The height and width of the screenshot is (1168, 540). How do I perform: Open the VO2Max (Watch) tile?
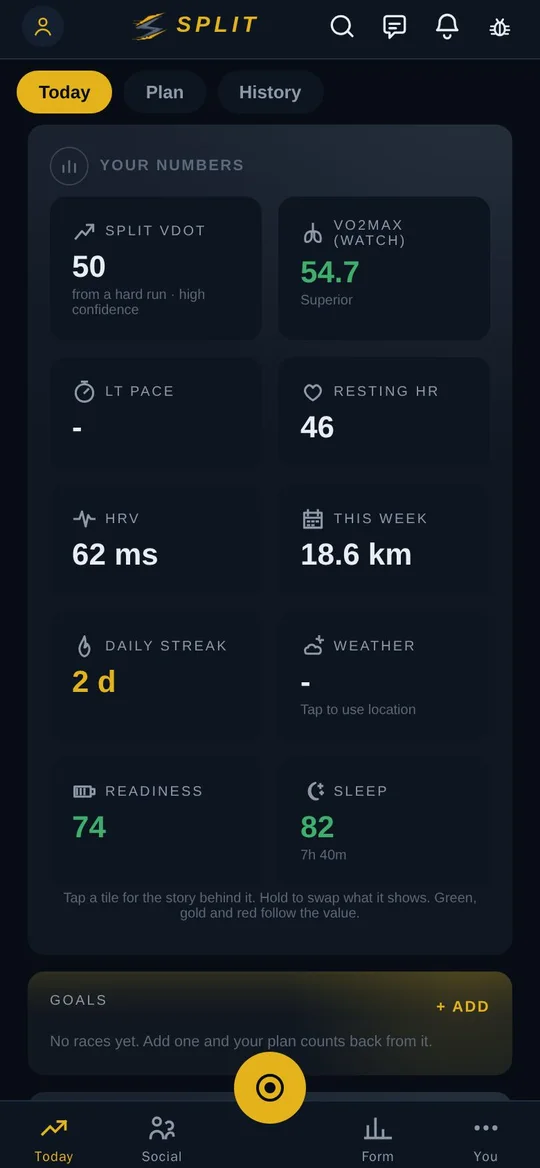point(384,268)
